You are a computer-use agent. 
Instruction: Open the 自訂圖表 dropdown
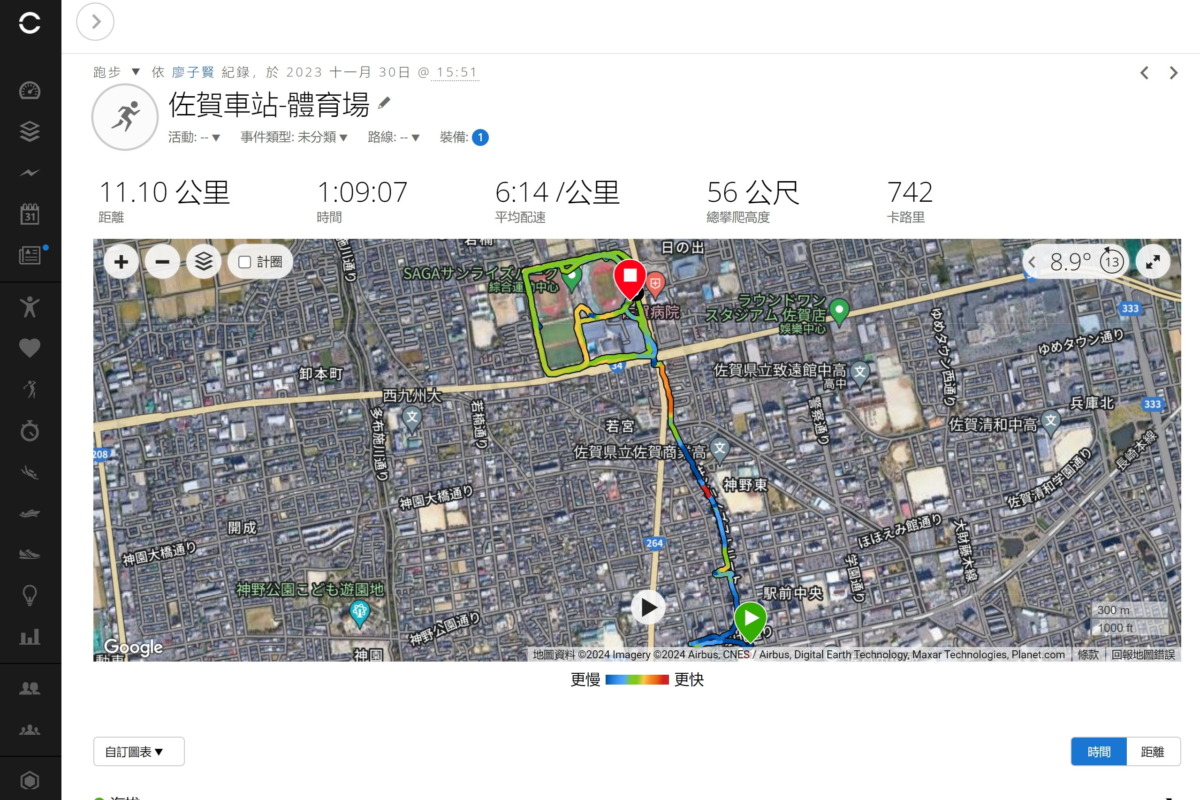coord(139,751)
